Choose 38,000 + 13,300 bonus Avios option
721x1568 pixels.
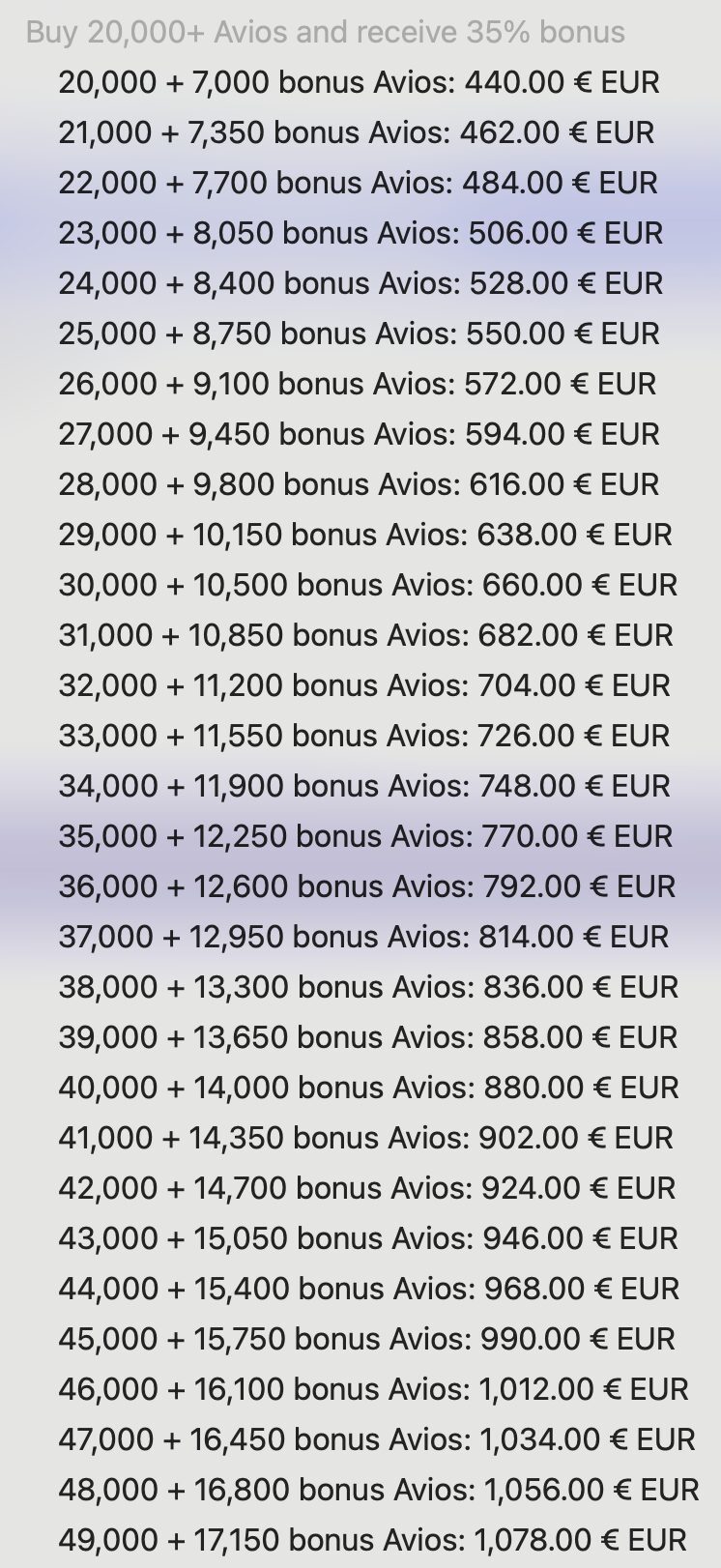(368, 987)
